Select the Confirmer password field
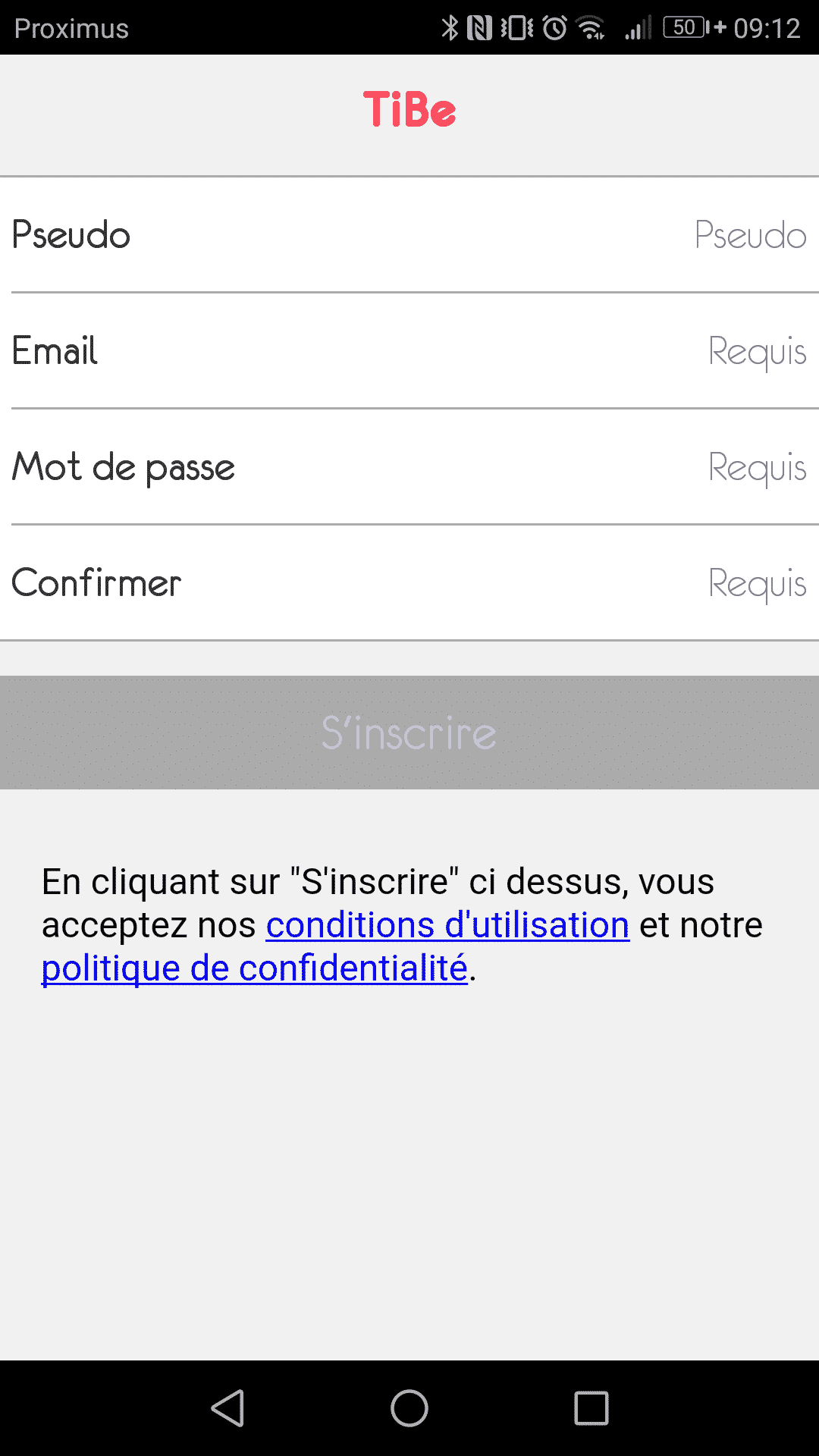This screenshot has width=819, height=1456. [x=409, y=582]
